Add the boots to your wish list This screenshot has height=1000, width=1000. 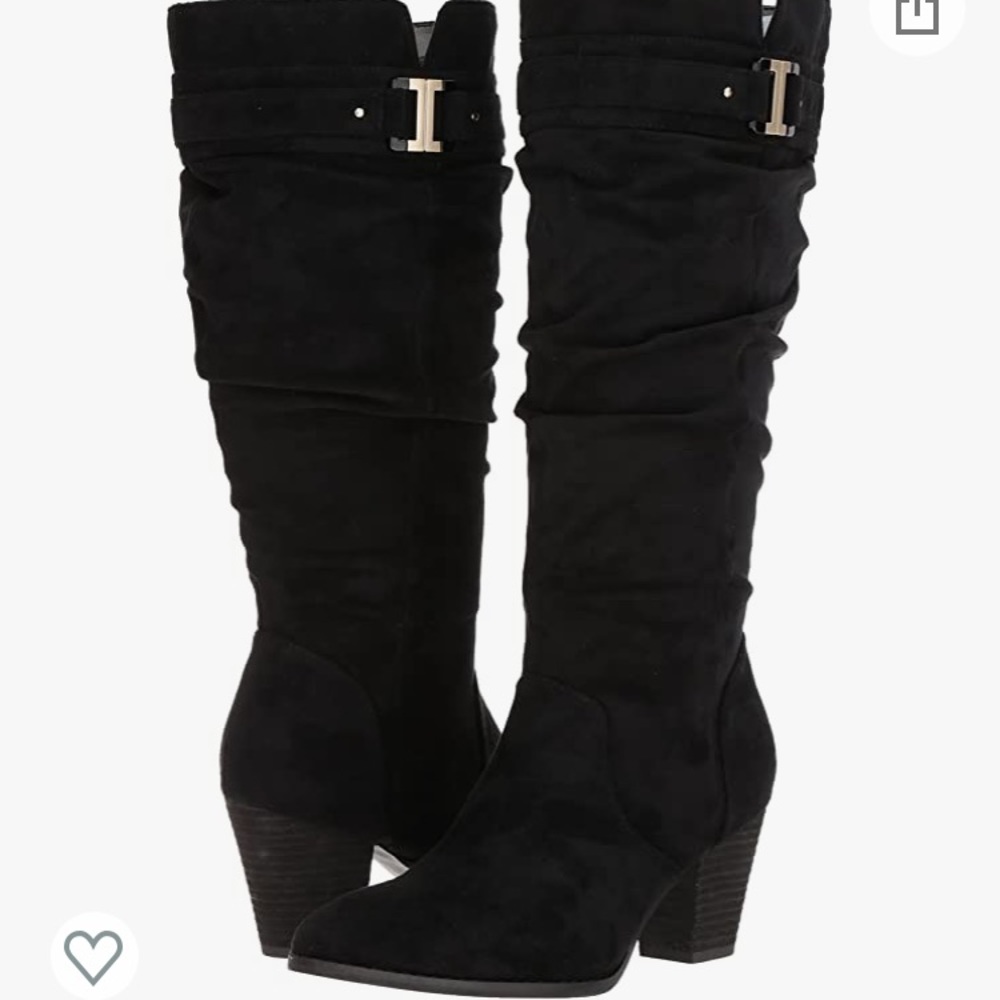click(x=93, y=954)
